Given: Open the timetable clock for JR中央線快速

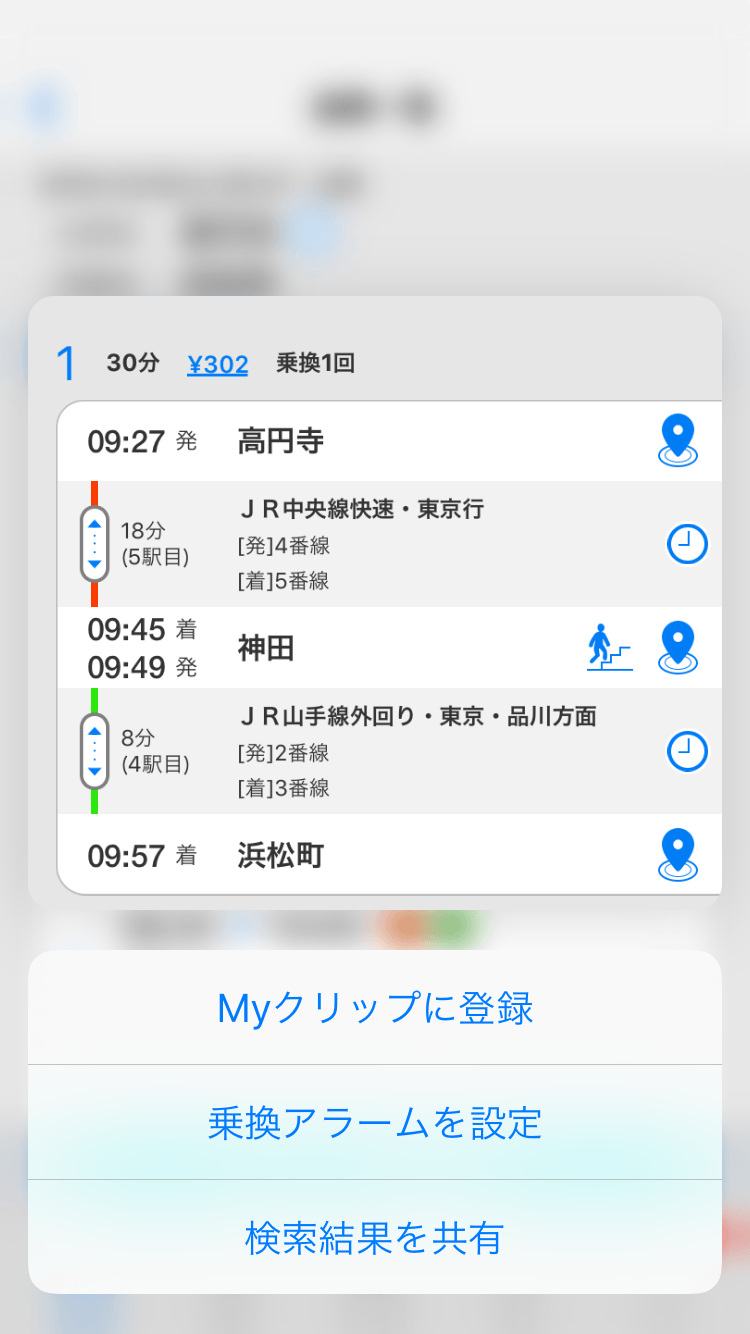Looking at the screenshot, I should click(x=687, y=544).
